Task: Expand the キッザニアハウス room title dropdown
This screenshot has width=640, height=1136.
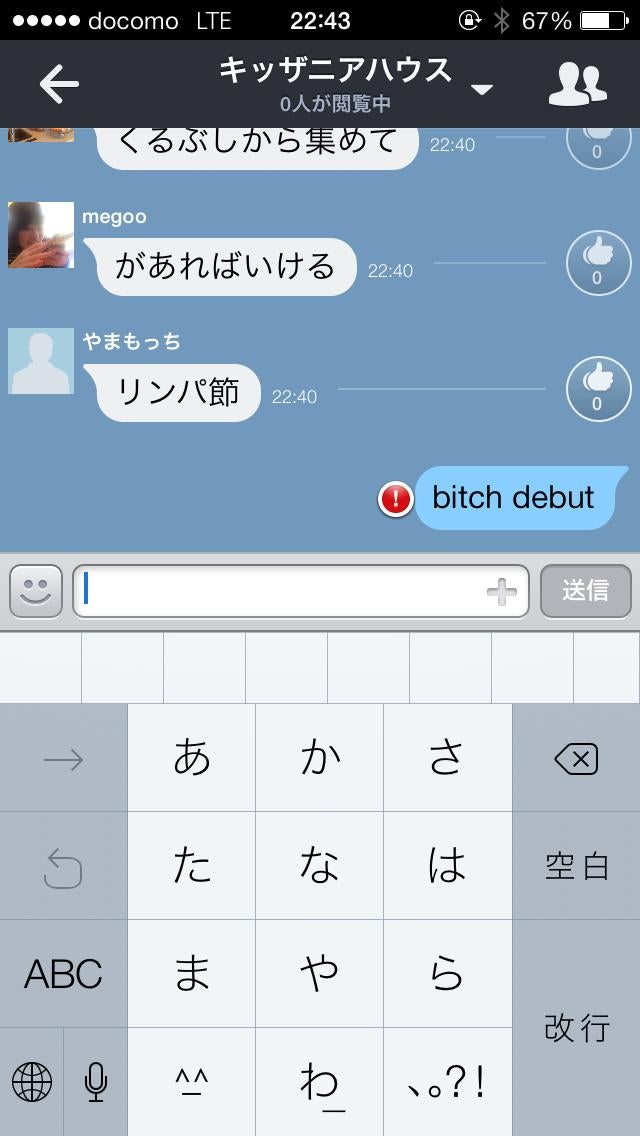Action: [x=482, y=89]
